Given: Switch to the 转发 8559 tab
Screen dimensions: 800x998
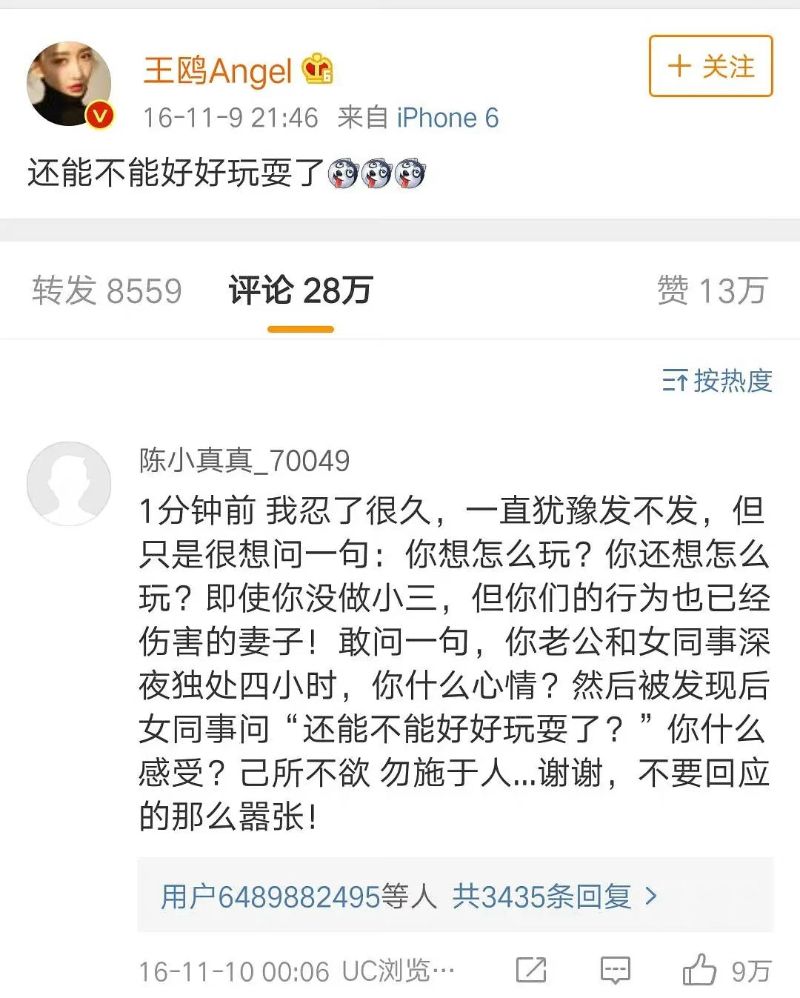Looking at the screenshot, I should point(107,291).
